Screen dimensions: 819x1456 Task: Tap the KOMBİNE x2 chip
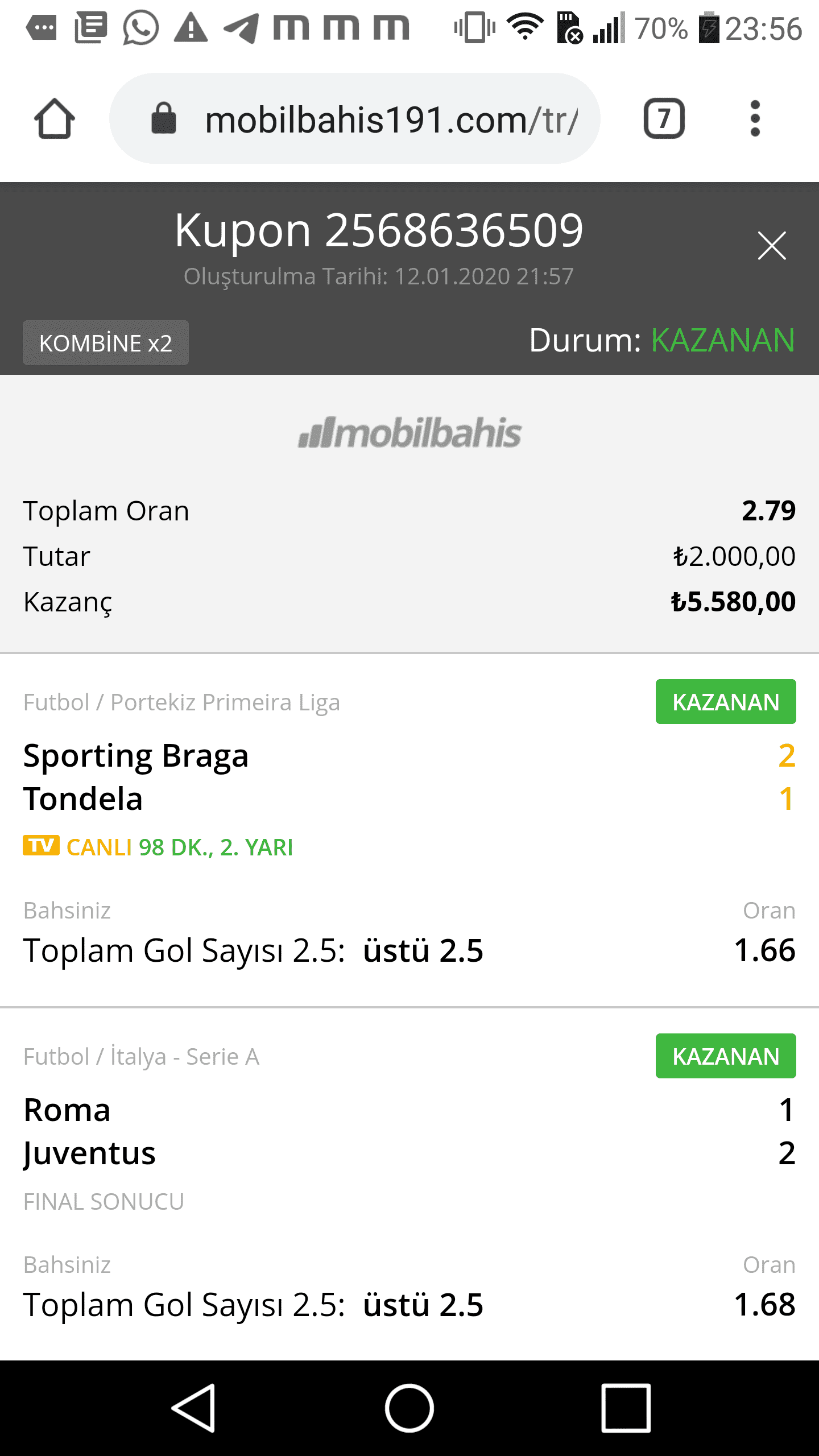(106, 343)
